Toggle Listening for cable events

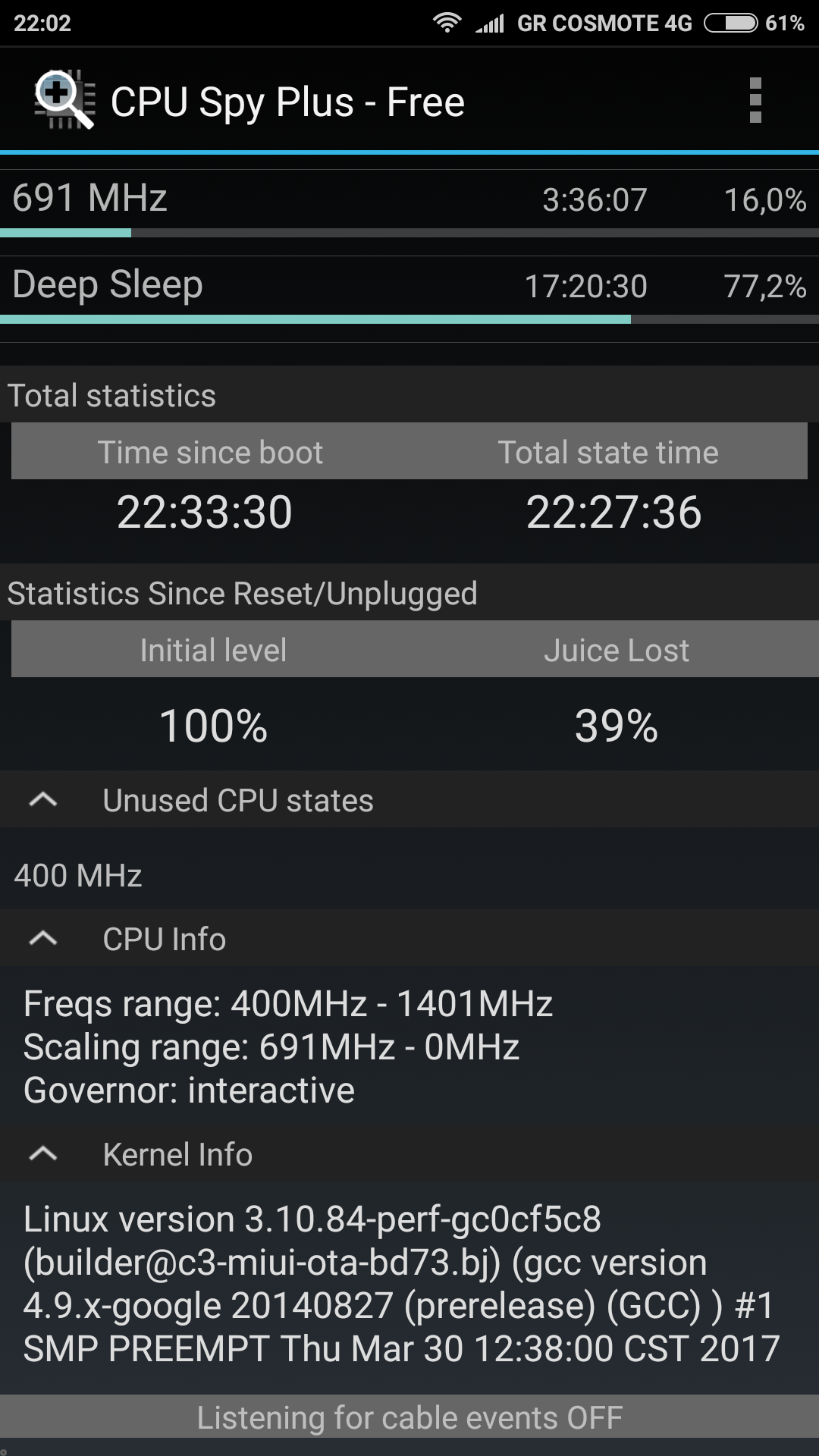(x=409, y=1417)
